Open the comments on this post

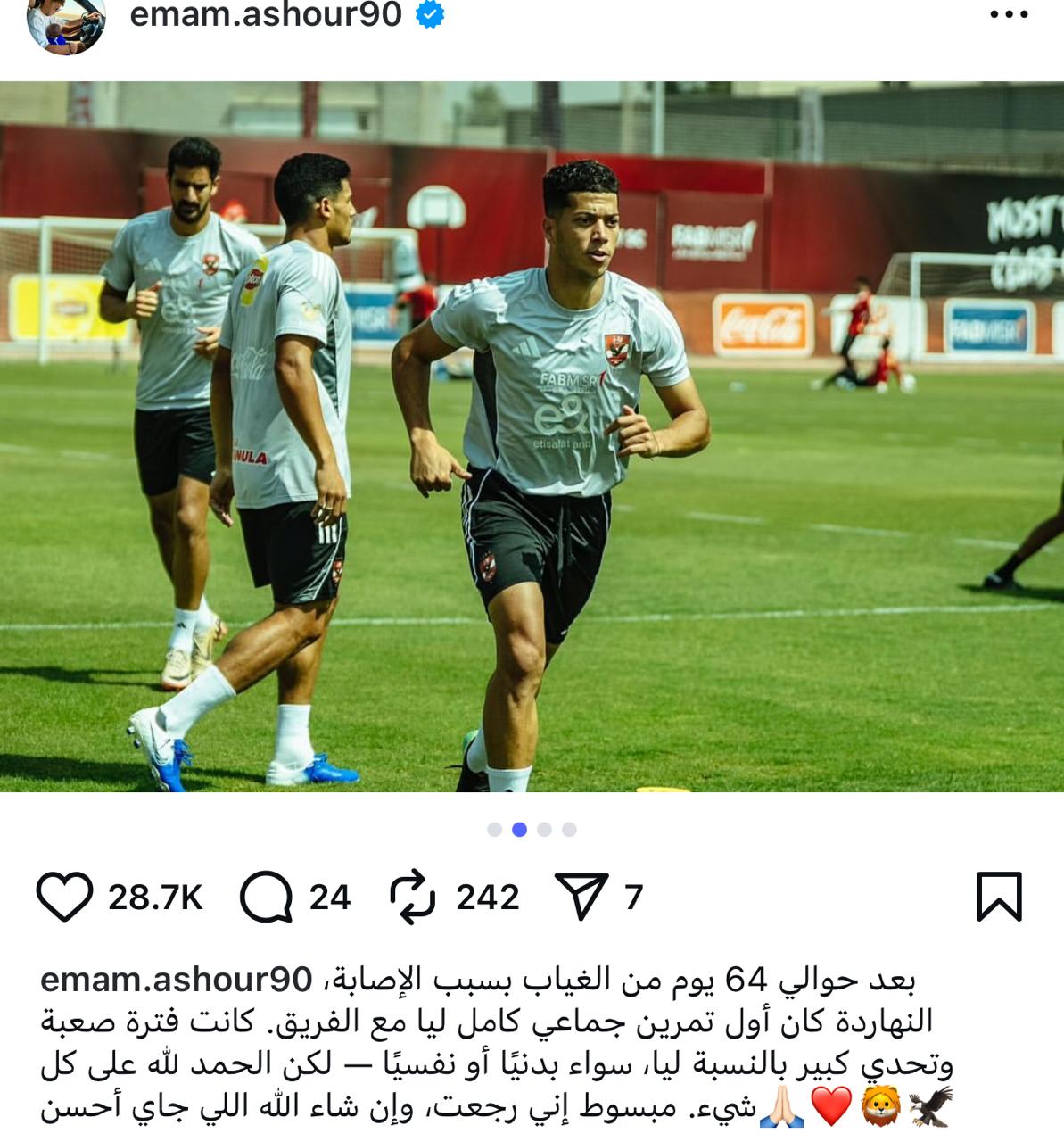[266, 897]
